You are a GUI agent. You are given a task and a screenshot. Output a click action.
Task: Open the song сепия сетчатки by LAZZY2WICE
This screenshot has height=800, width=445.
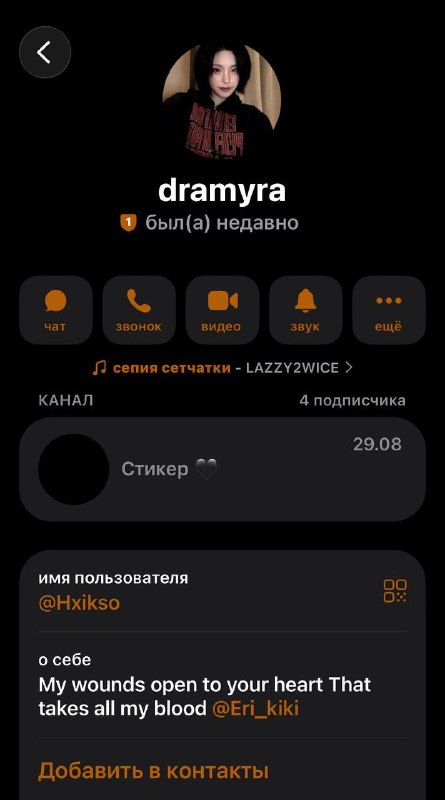click(222, 368)
